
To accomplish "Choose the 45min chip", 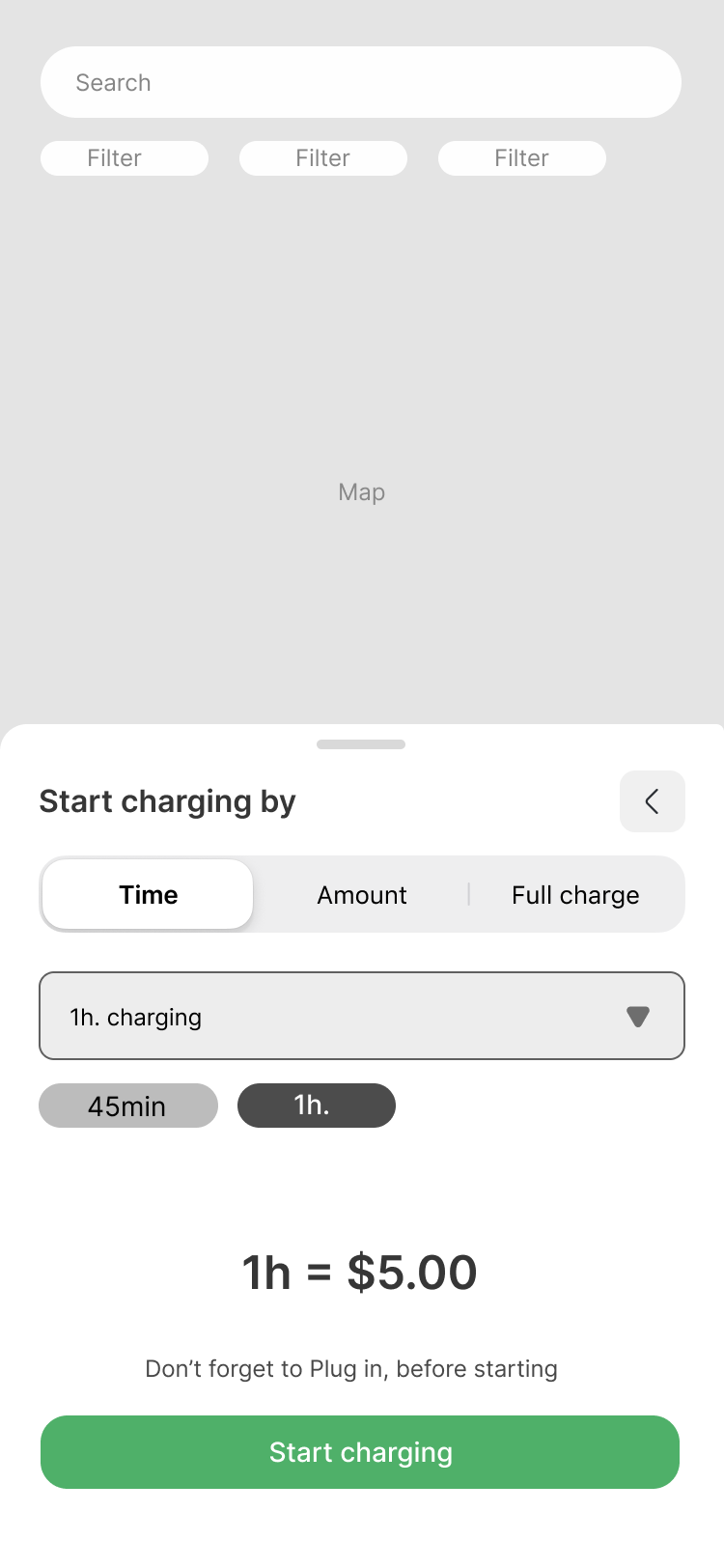I will pos(127,1106).
